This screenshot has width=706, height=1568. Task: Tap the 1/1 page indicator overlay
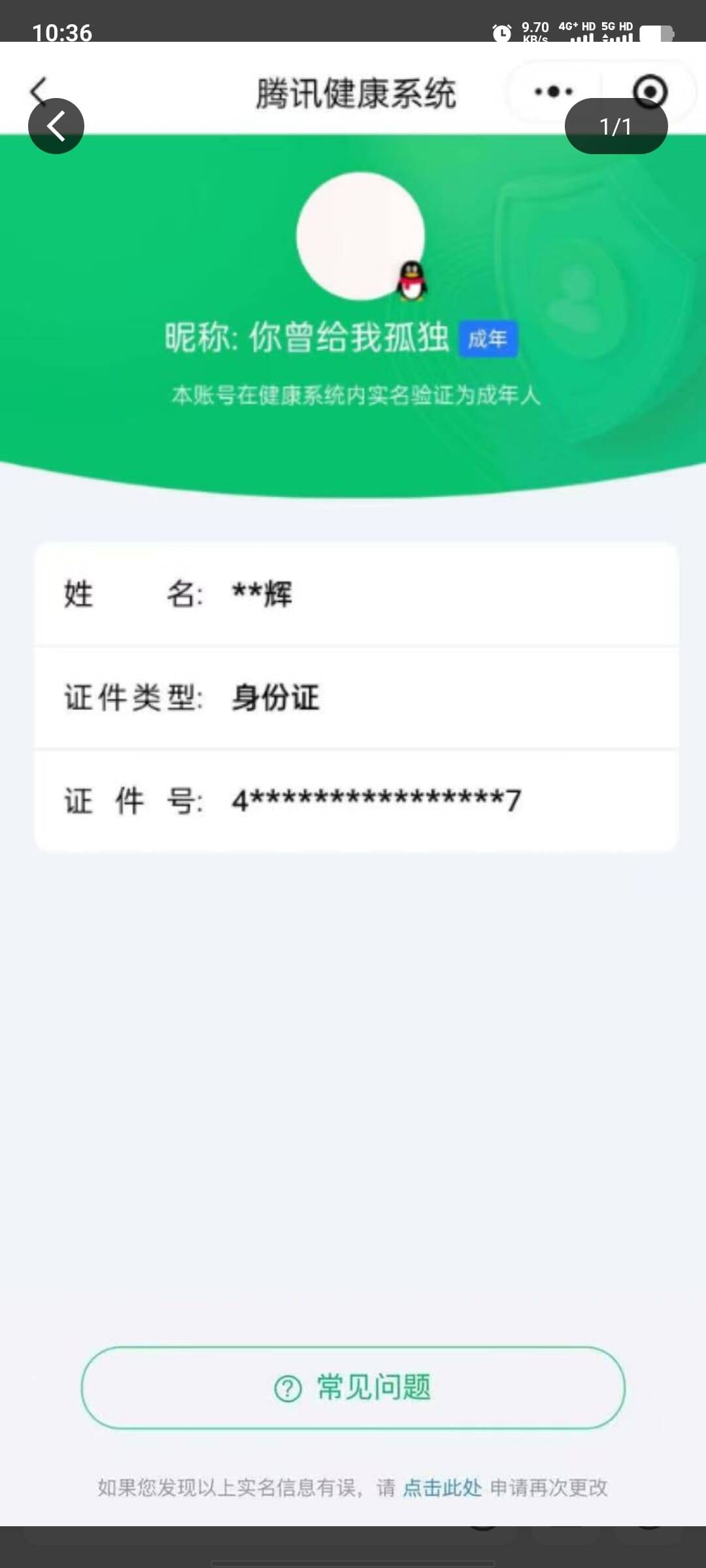615,125
